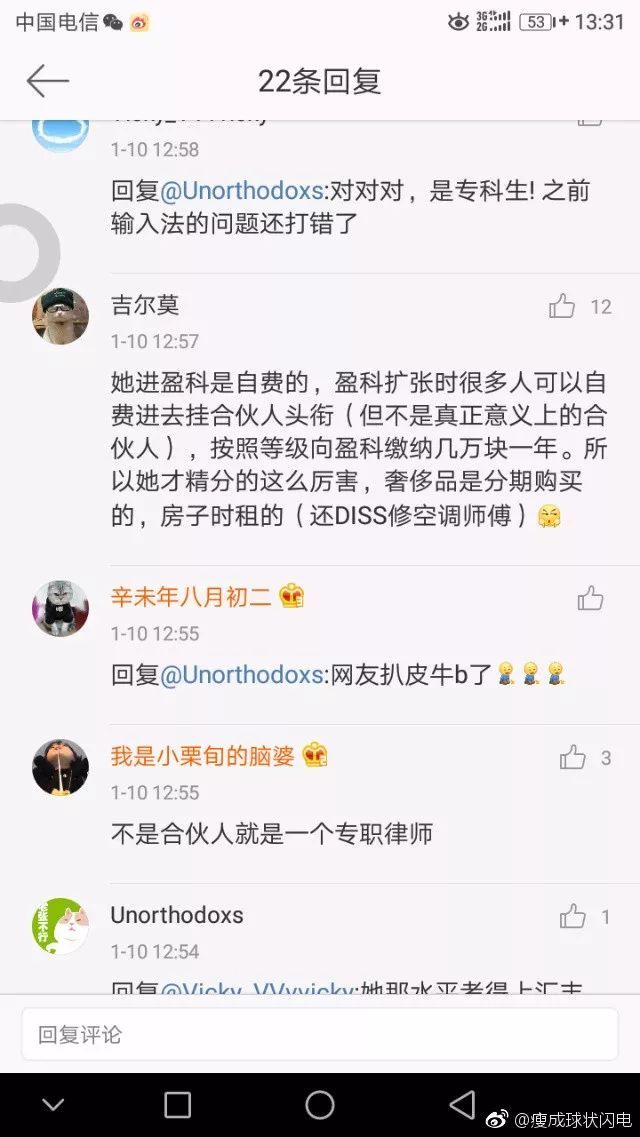Like 辛未年八月初二's reply
The height and width of the screenshot is (1137, 640).
pos(591,598)
